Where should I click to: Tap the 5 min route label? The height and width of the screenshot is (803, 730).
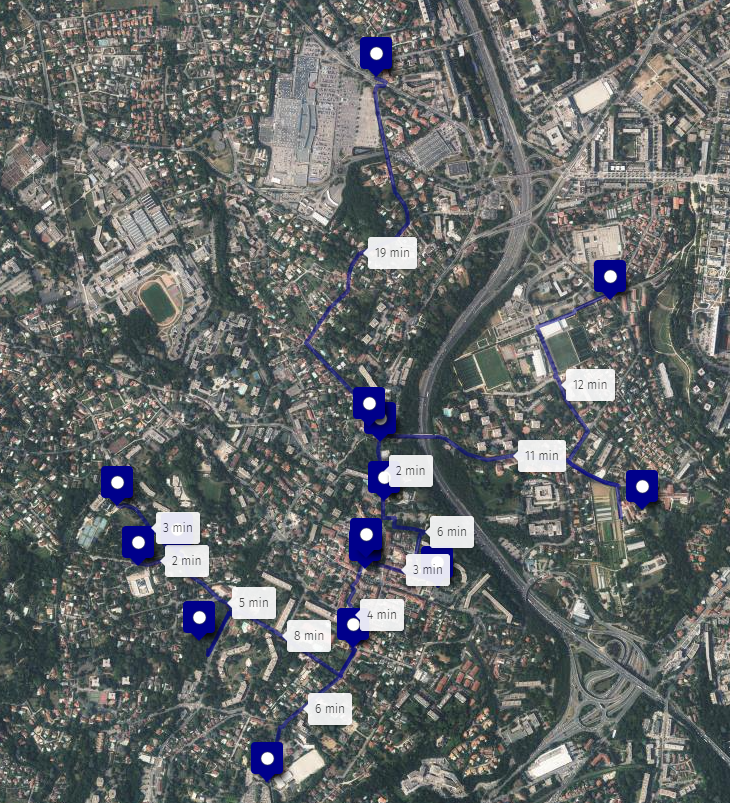(252, 603)
